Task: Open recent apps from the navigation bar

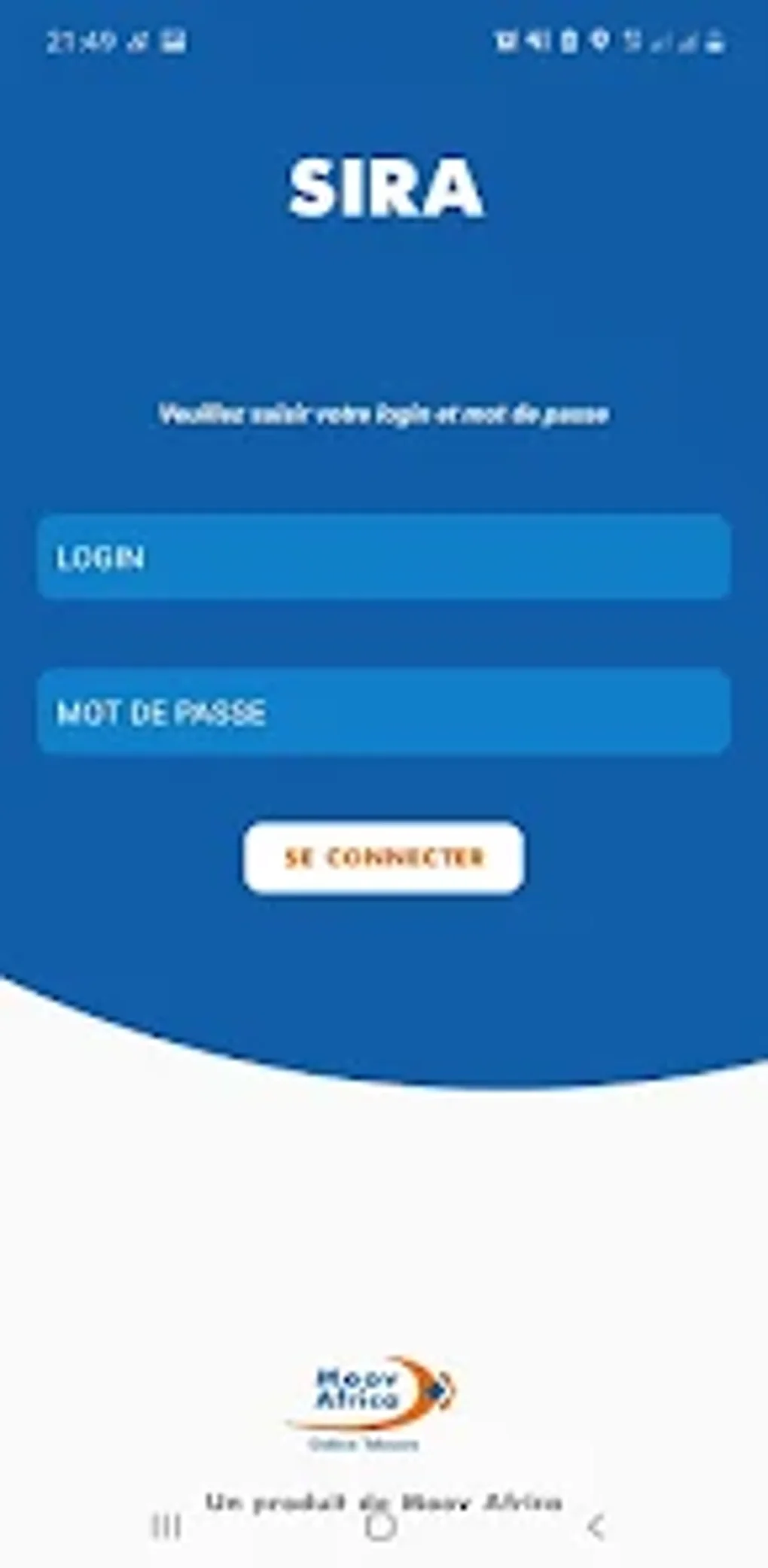Action: 163,1530
